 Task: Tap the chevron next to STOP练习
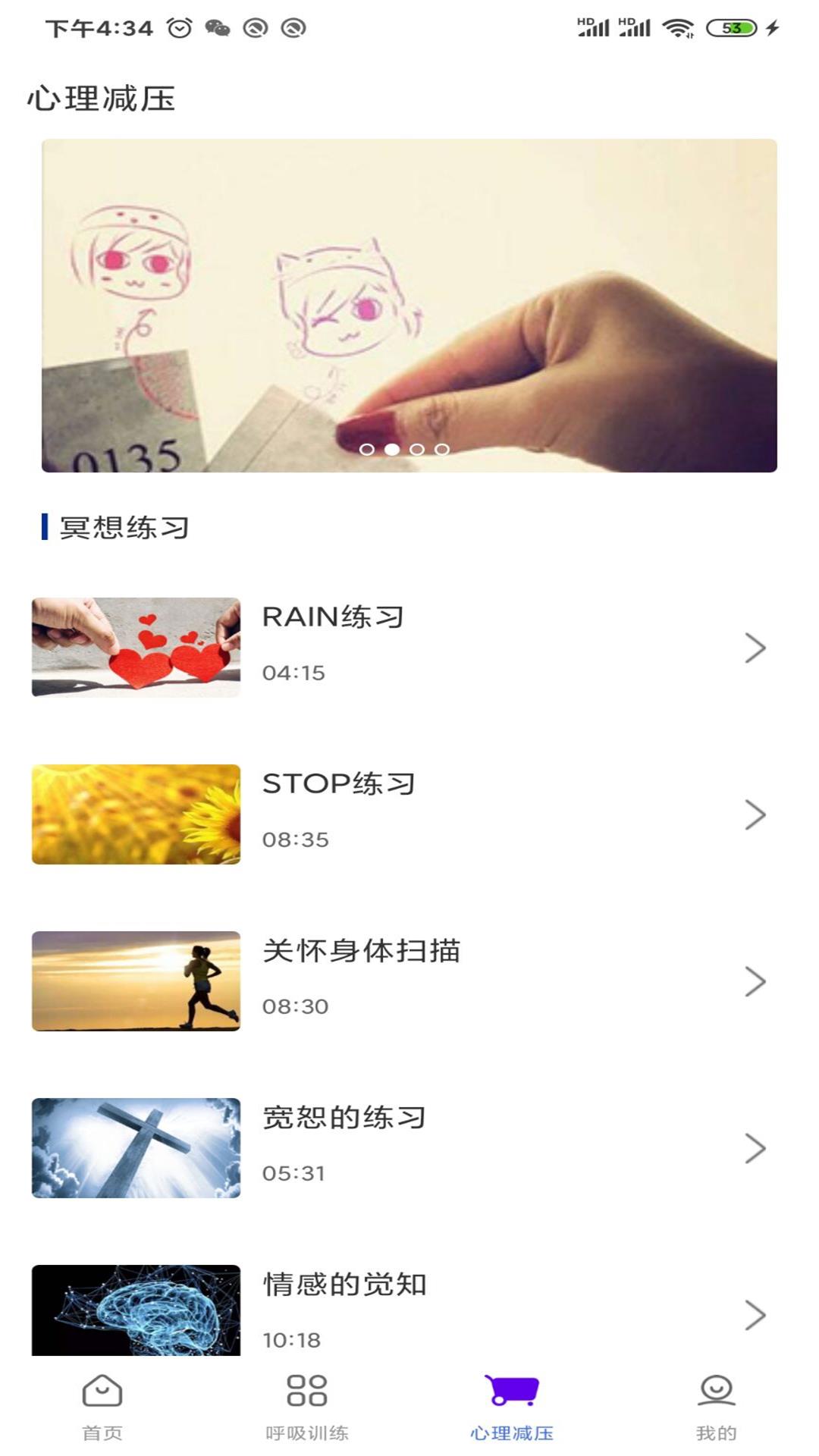(x=755, y=814)
